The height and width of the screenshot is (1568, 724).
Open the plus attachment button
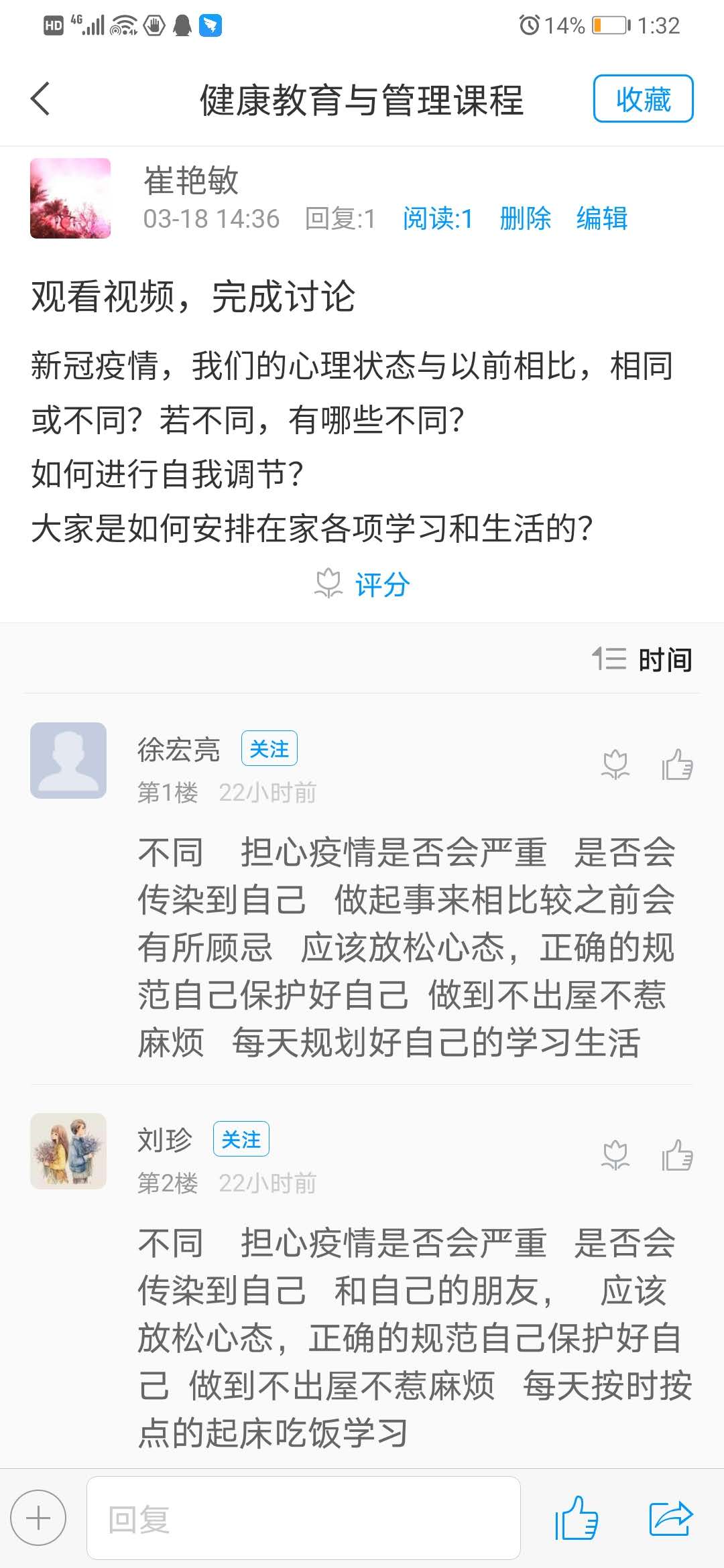pos(38,1518)
